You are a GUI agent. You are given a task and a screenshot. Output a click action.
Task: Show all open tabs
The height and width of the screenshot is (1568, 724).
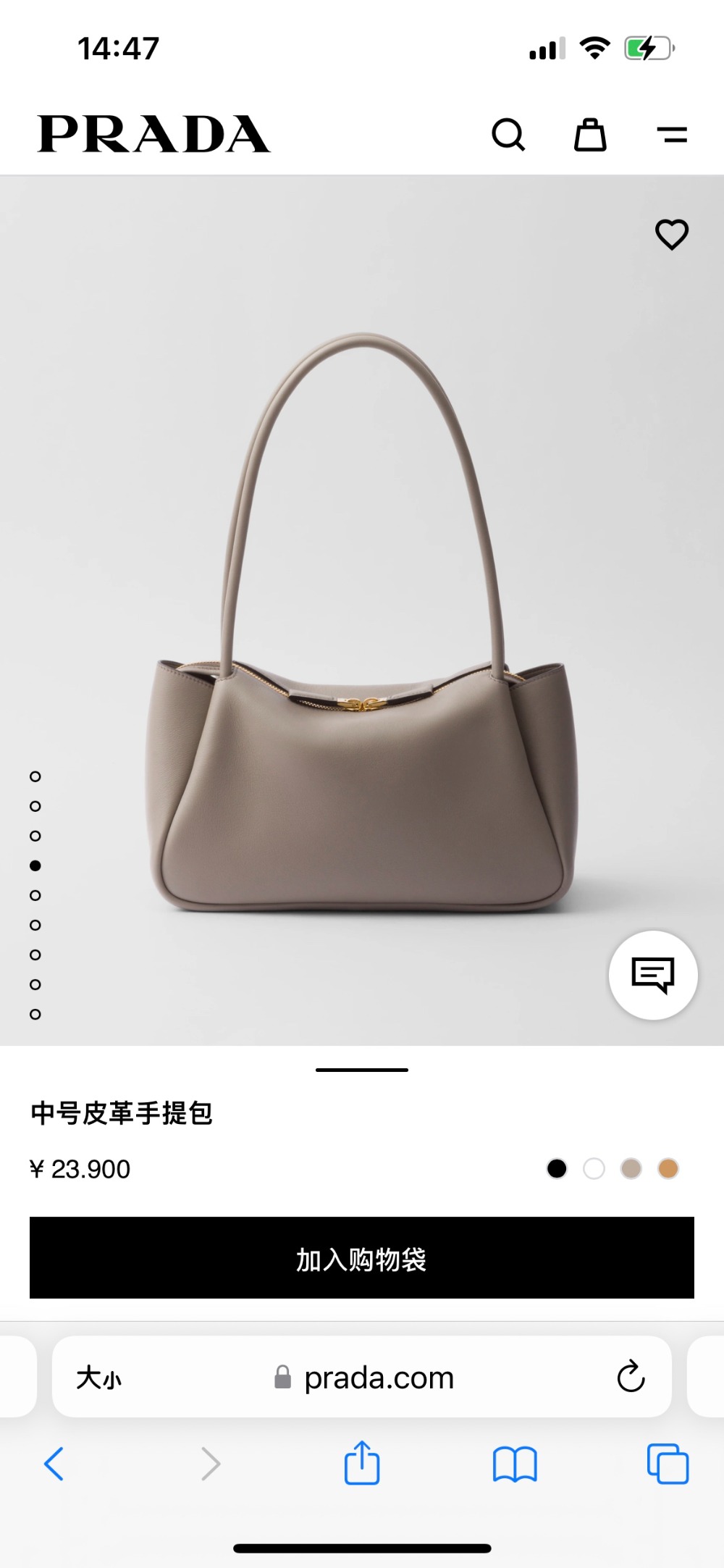[x=668, y=1464]
